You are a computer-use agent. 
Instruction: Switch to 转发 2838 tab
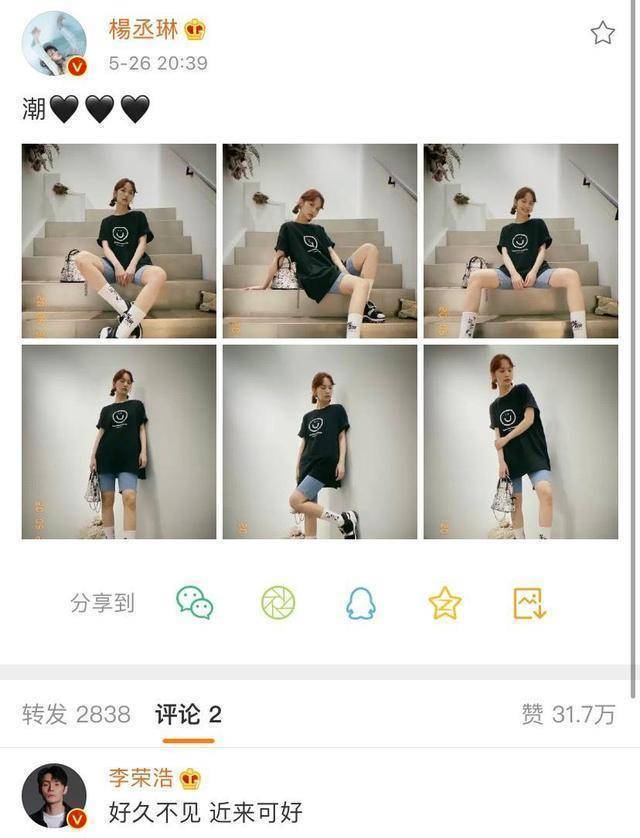[x=77, y=714]
